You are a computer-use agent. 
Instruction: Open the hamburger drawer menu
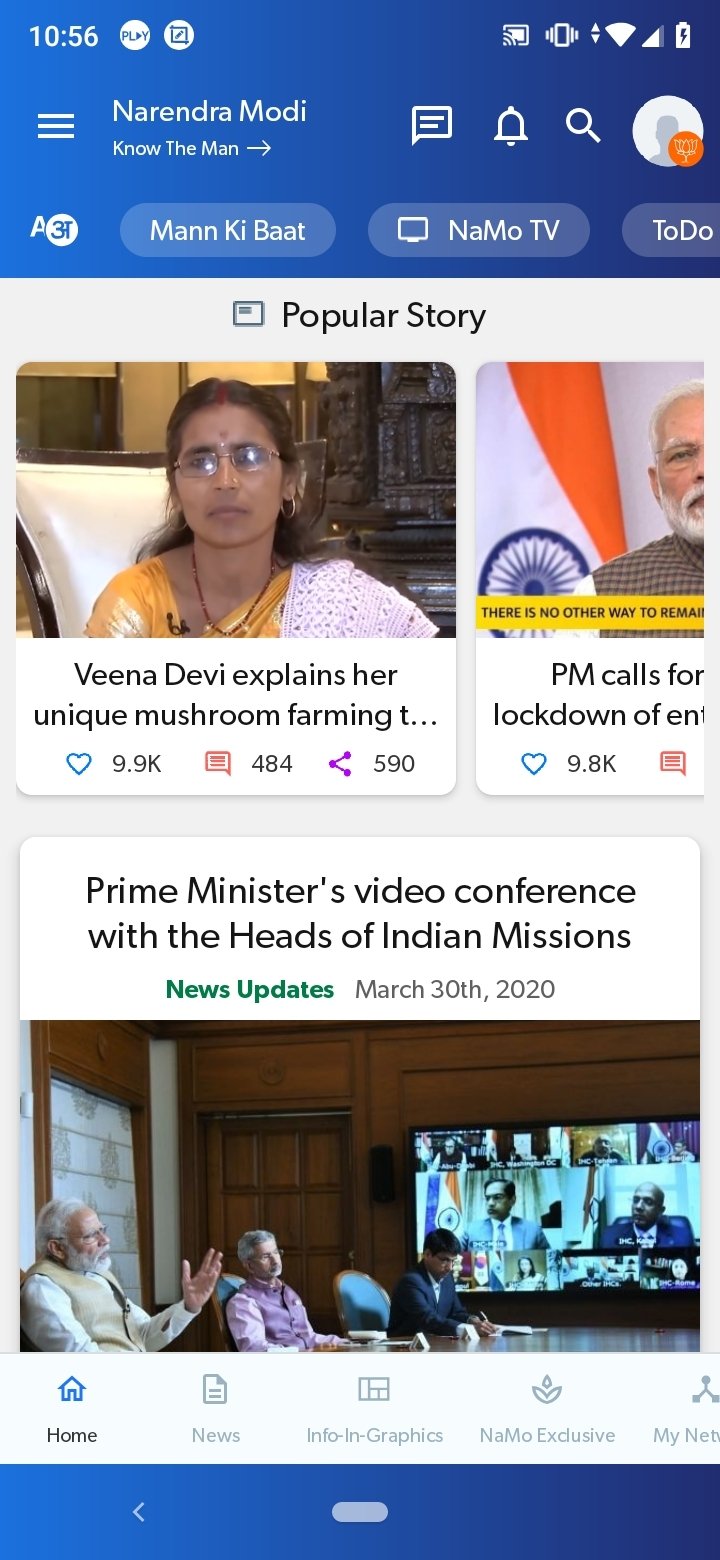coord(56,127)
